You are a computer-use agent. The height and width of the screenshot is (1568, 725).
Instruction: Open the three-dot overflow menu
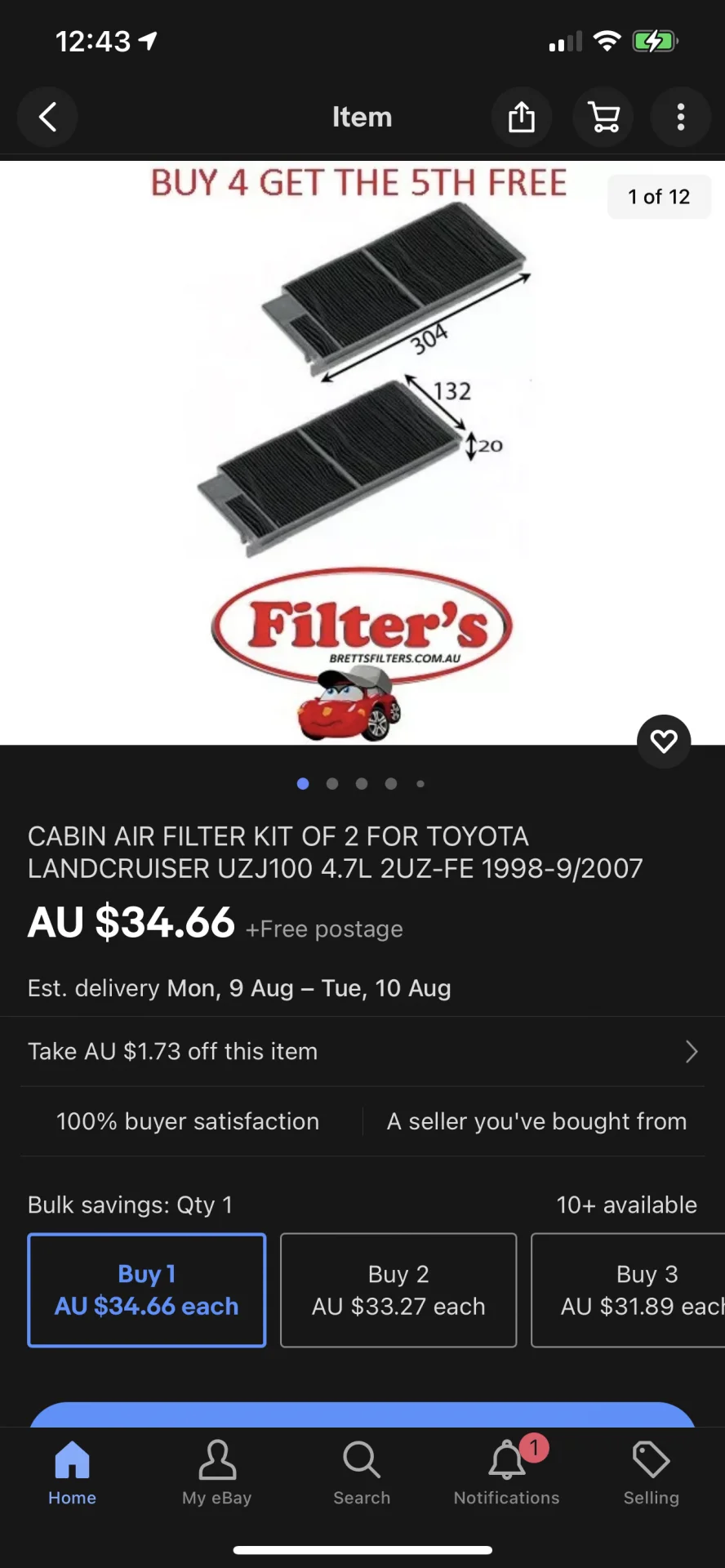(x=680, y=117)
